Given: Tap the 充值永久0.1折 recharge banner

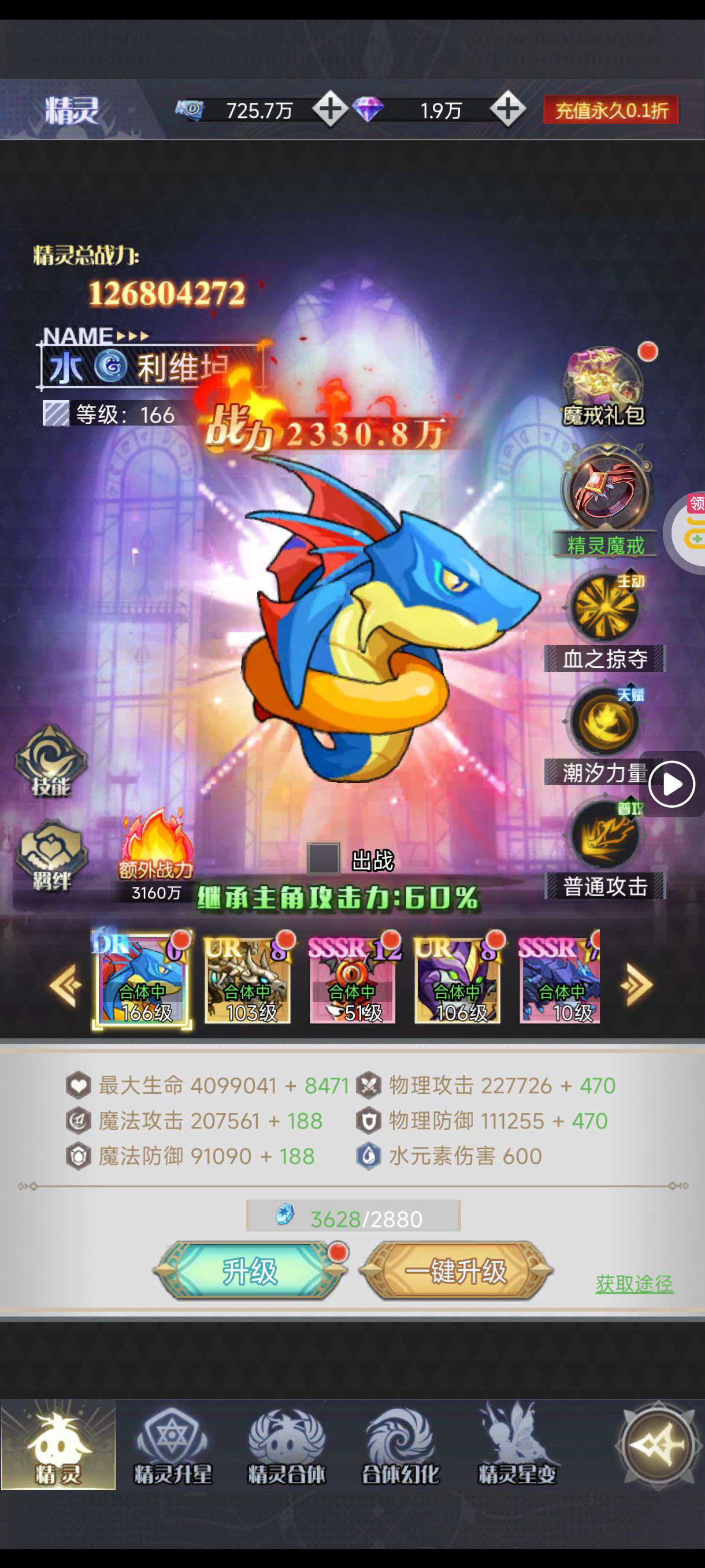Looking at the screenshot, I should 611,110.
